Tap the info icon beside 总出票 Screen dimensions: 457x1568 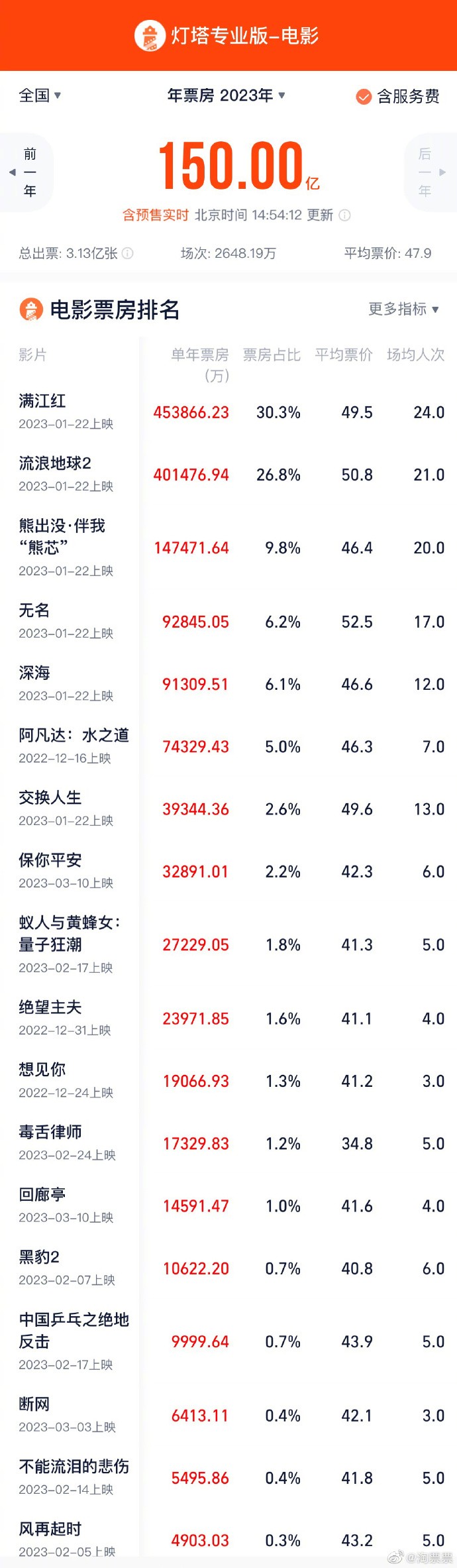pos(128,253)
